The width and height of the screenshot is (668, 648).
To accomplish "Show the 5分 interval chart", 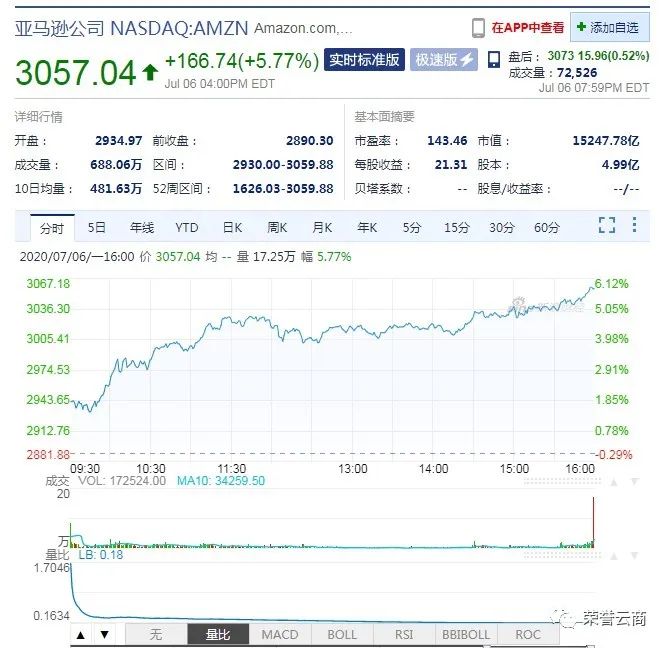I will coord(412,228).
